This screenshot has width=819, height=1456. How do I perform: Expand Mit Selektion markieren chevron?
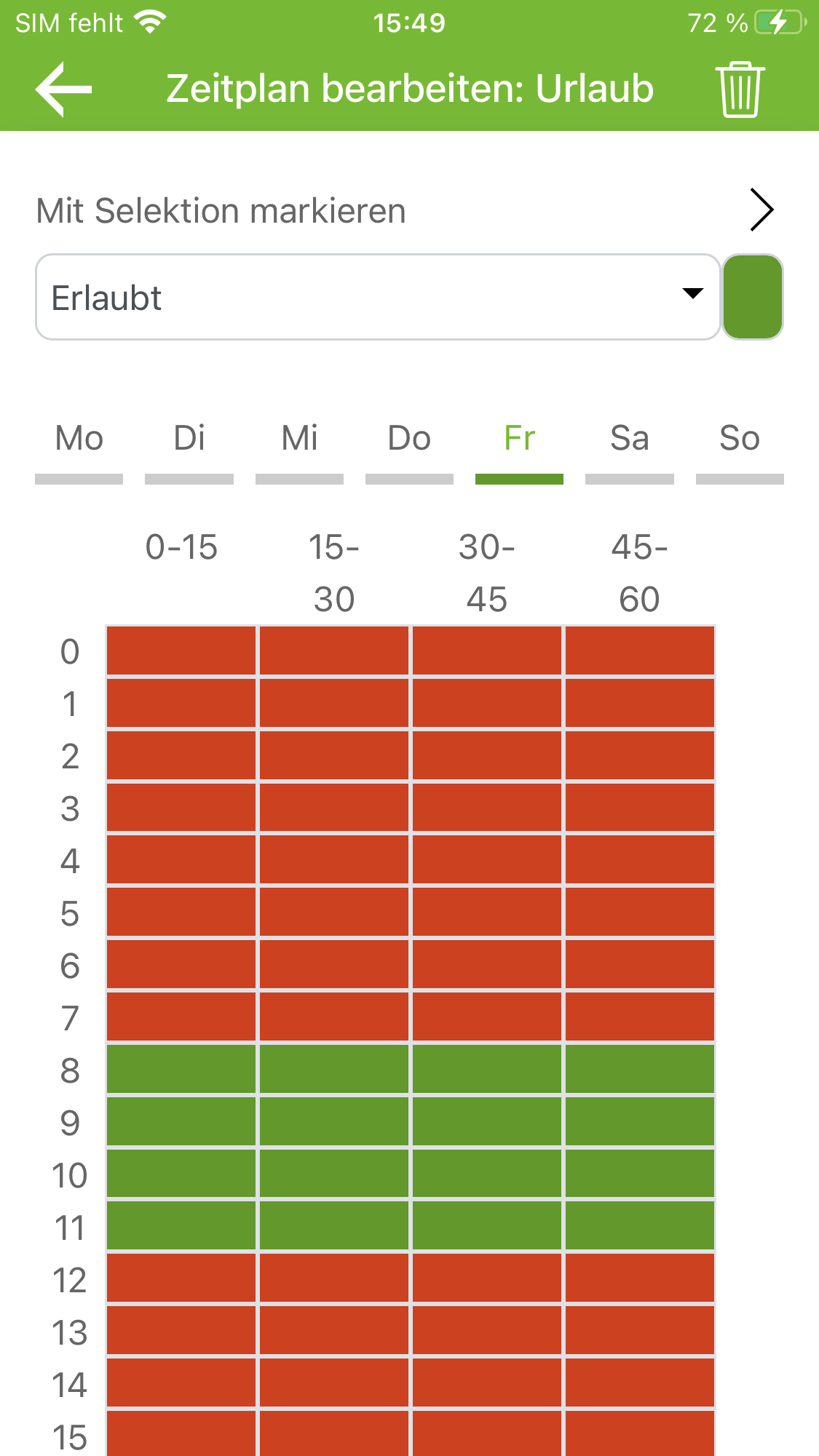761,210
